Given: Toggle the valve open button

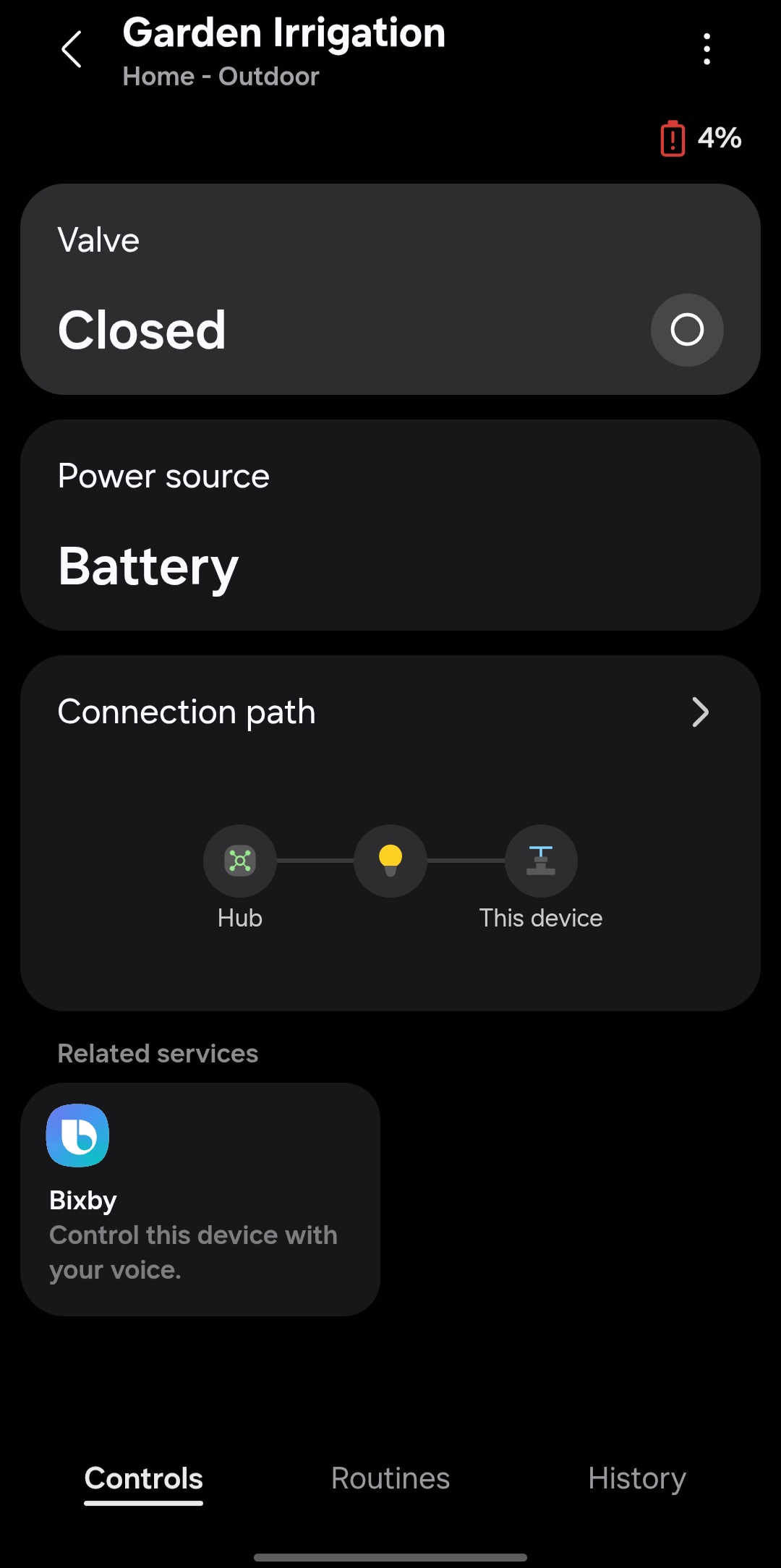Looking at the screenshot, I should point(687,330).
